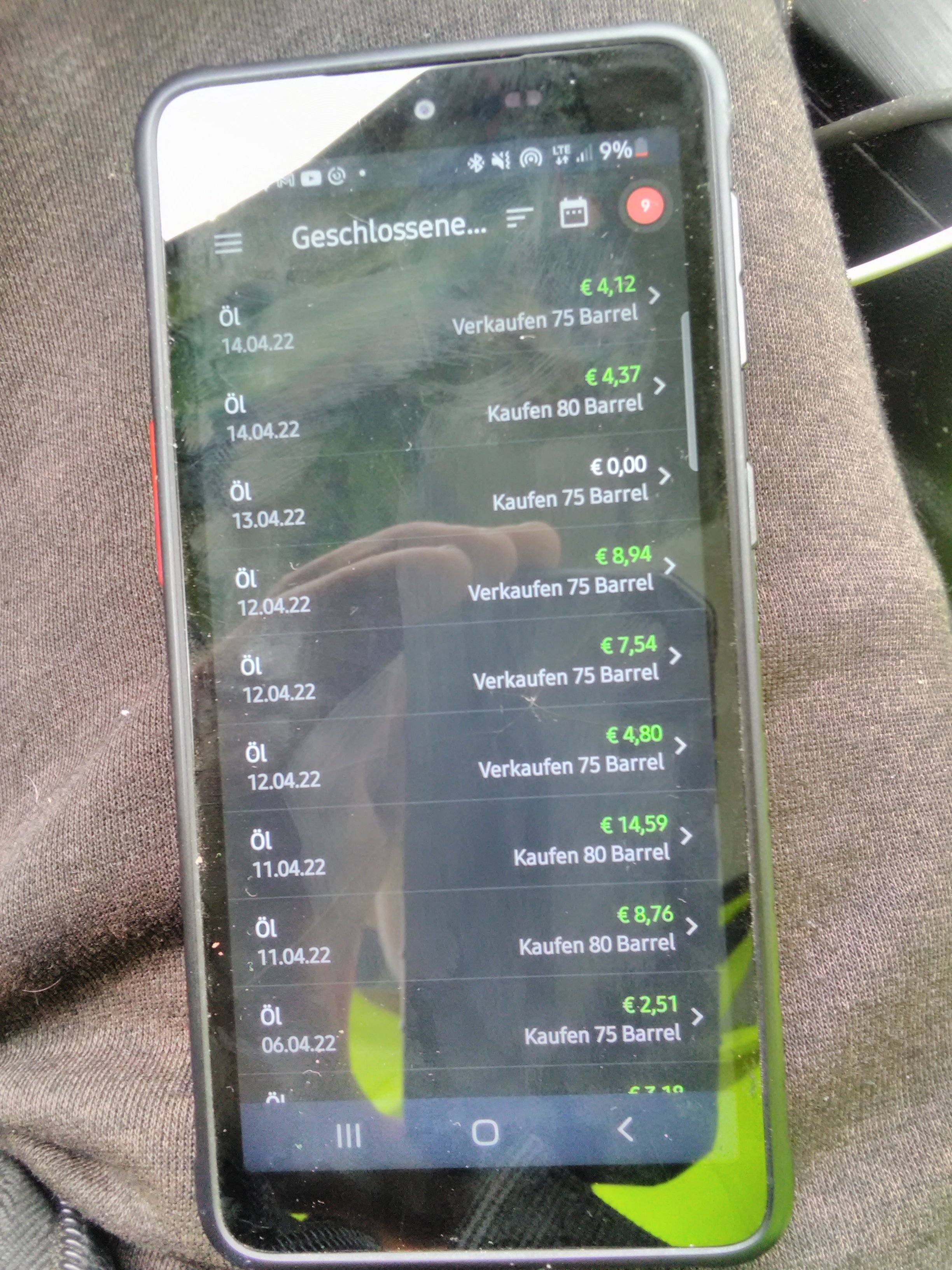Viewport: 952px width, 1270px height.
Task: Tap the red badge showing 9
Action: (x=645, y=205)
